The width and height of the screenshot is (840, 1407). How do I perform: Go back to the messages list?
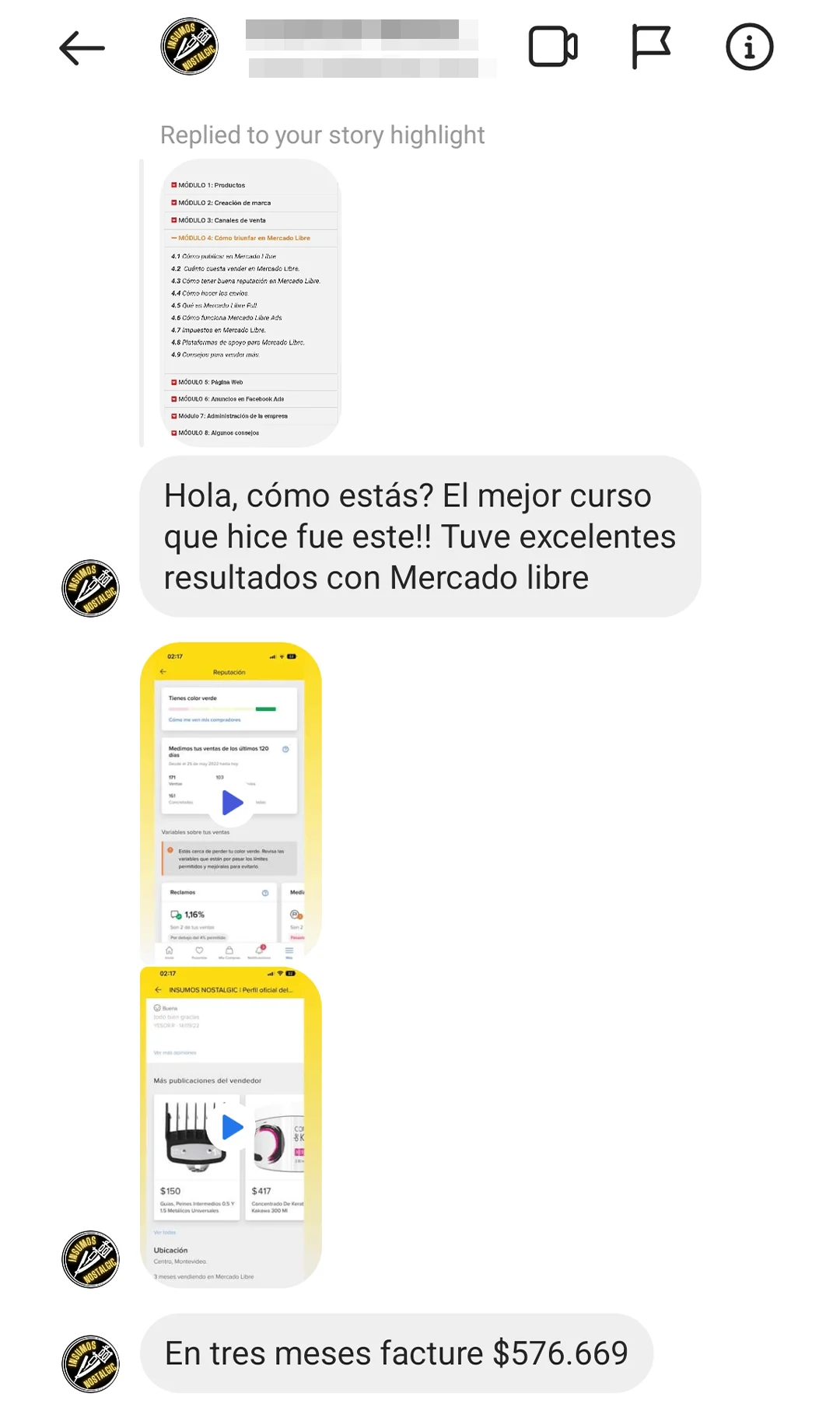[82, 48]
